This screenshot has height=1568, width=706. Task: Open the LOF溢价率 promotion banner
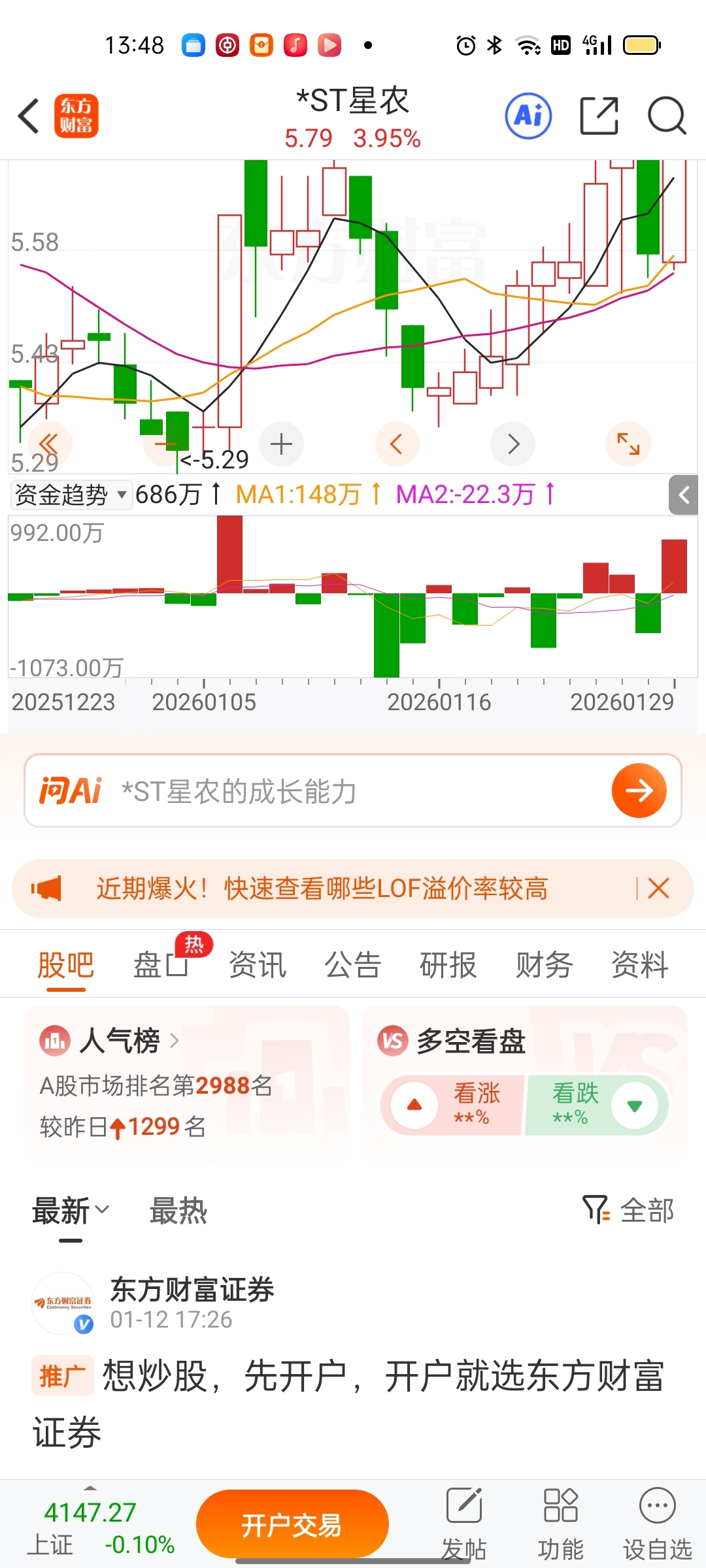(x=322, y=889)
